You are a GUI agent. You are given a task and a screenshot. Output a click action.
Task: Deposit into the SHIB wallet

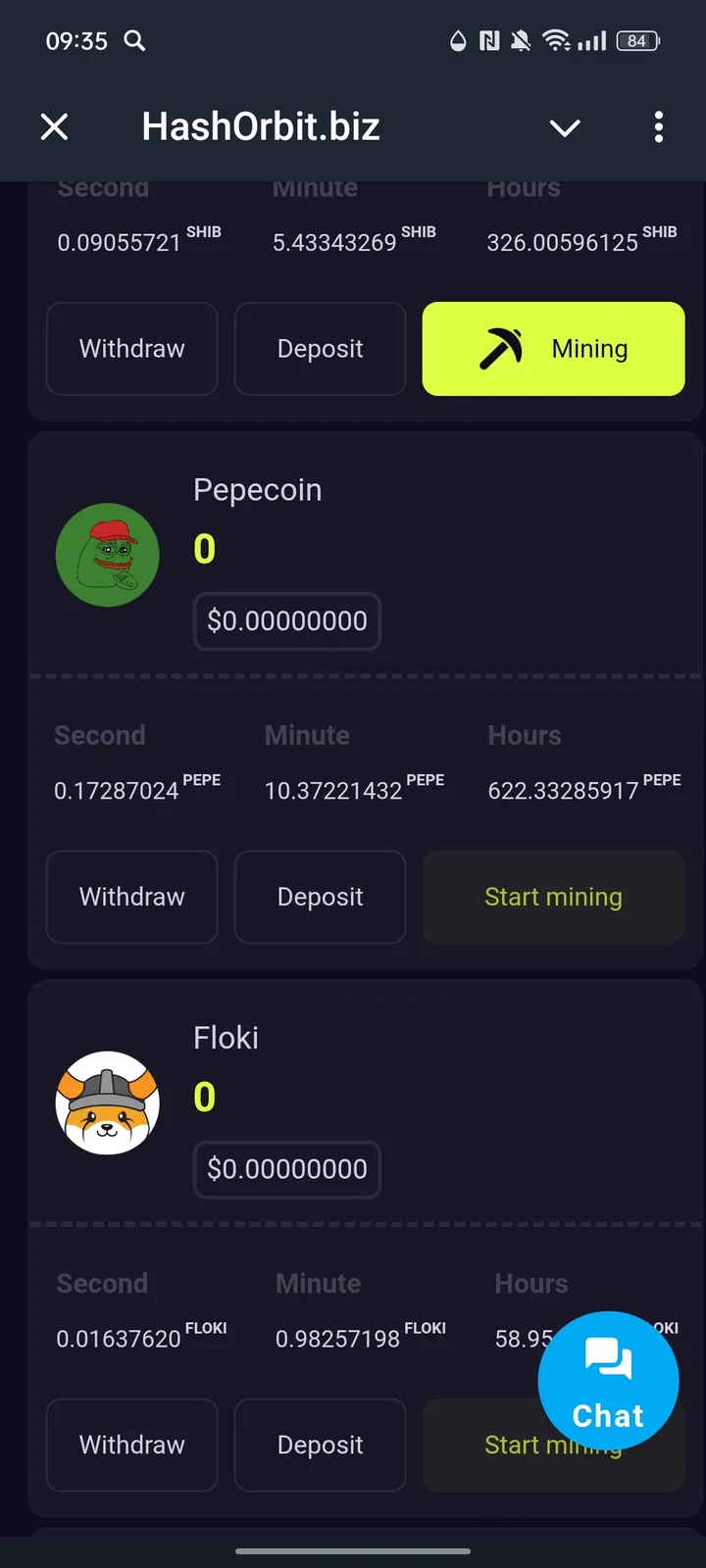tap(320, 349)
